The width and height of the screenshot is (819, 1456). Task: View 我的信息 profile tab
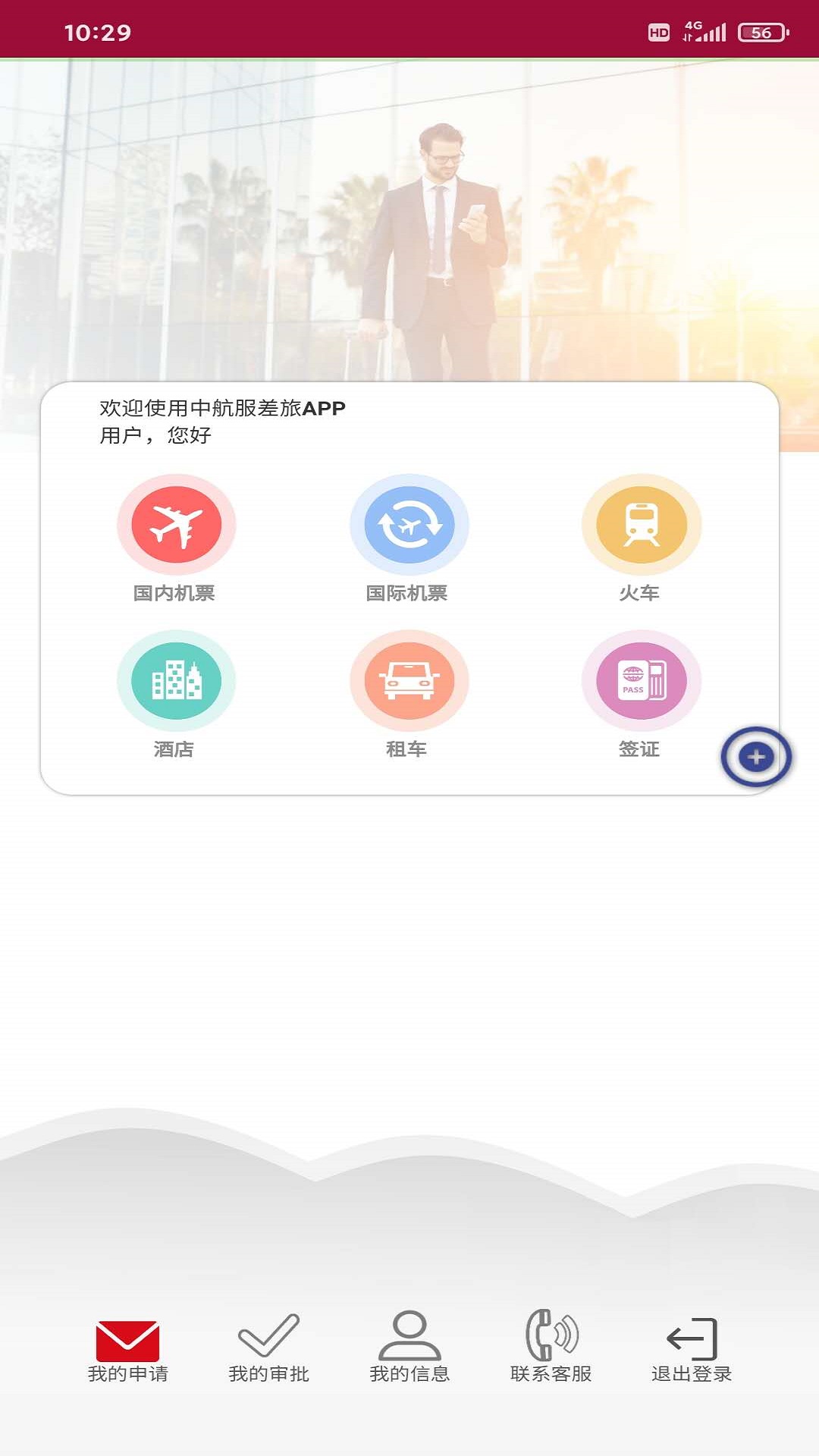click(409, 1347)
